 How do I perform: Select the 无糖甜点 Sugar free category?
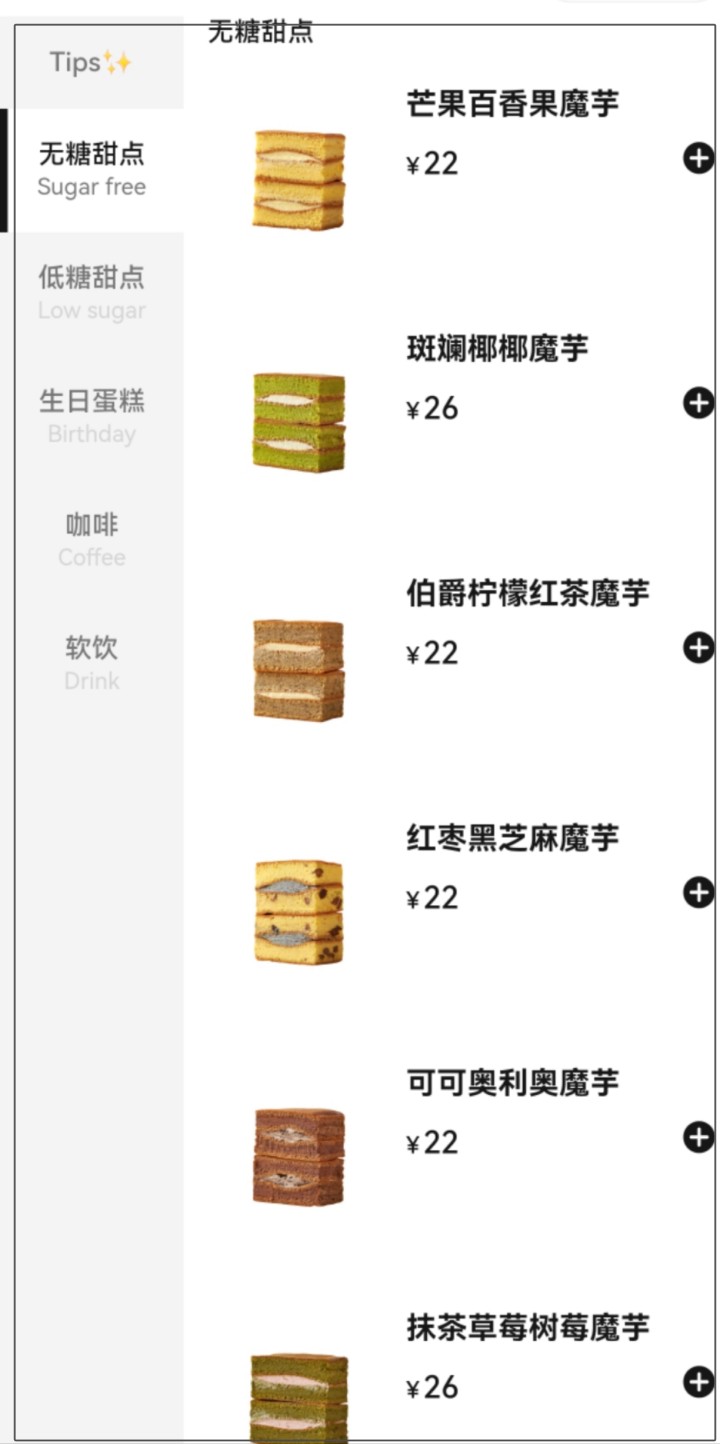91,170
